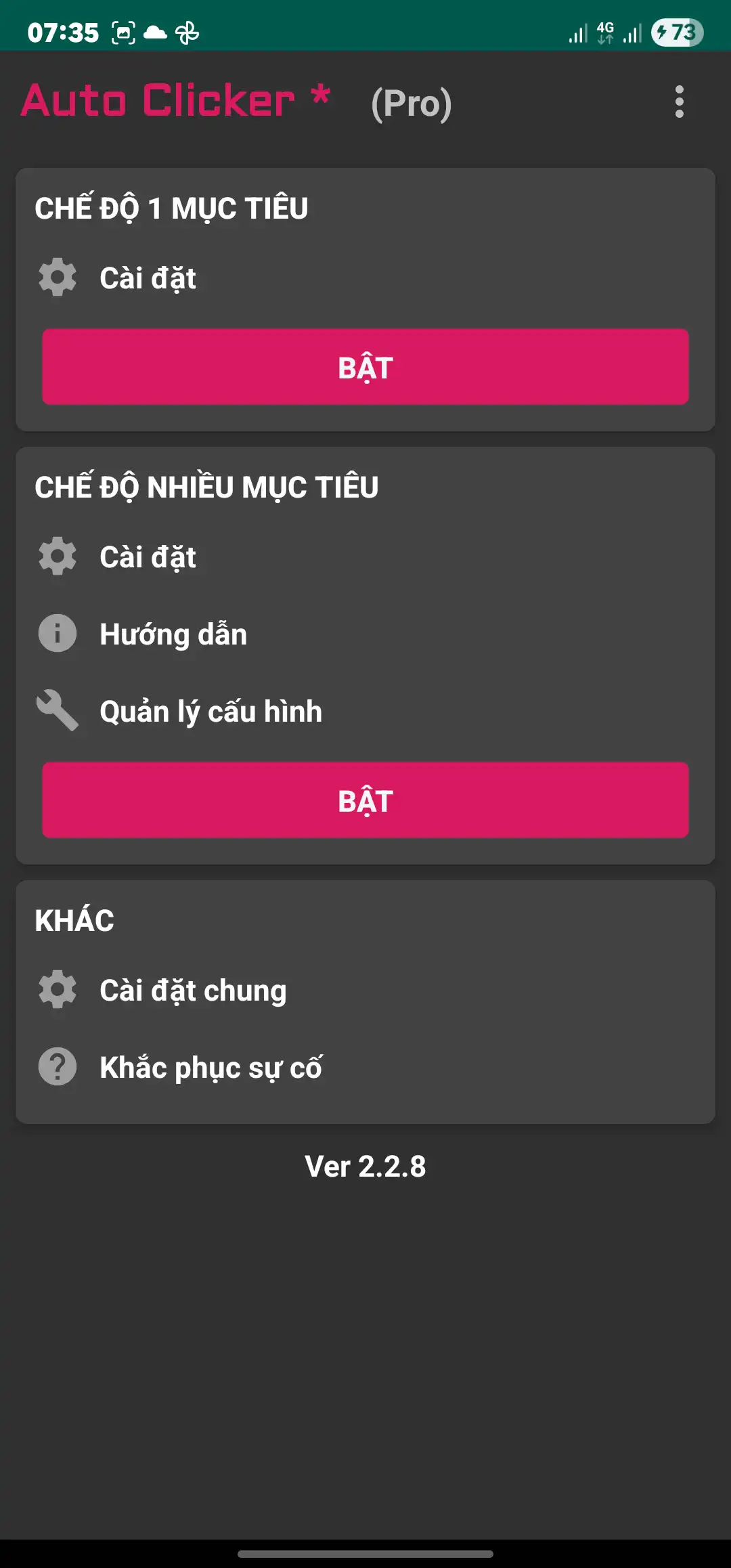Image resolution: width=731 pixels, height=1568 pixels.
Task: Tap BẬT for Chế độ 1 mục tiêu
Action: tap(365, 367)
